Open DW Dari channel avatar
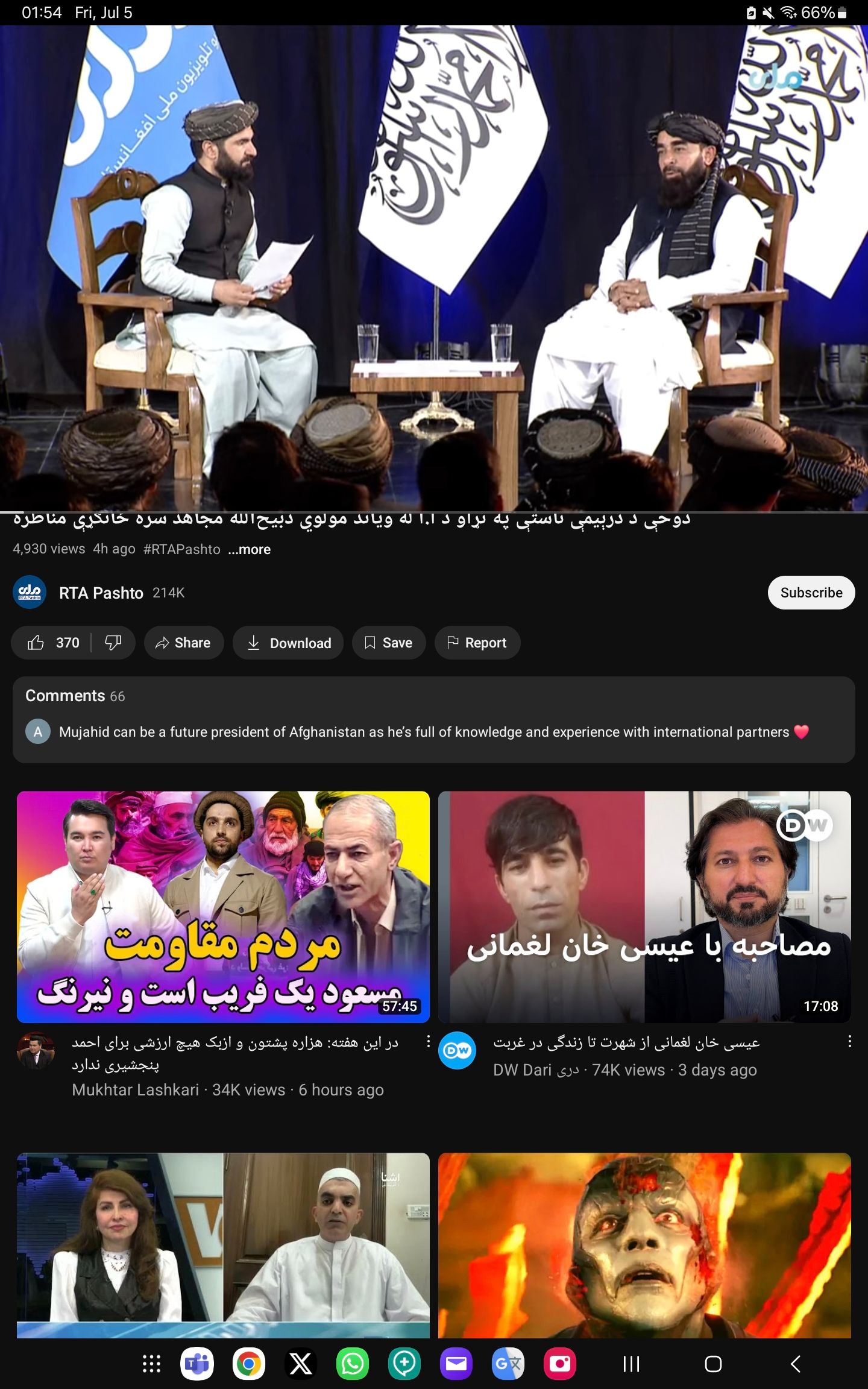The height and width of the screenshot is (1389, 868). pyautogui.click(x=457, y=1051)
